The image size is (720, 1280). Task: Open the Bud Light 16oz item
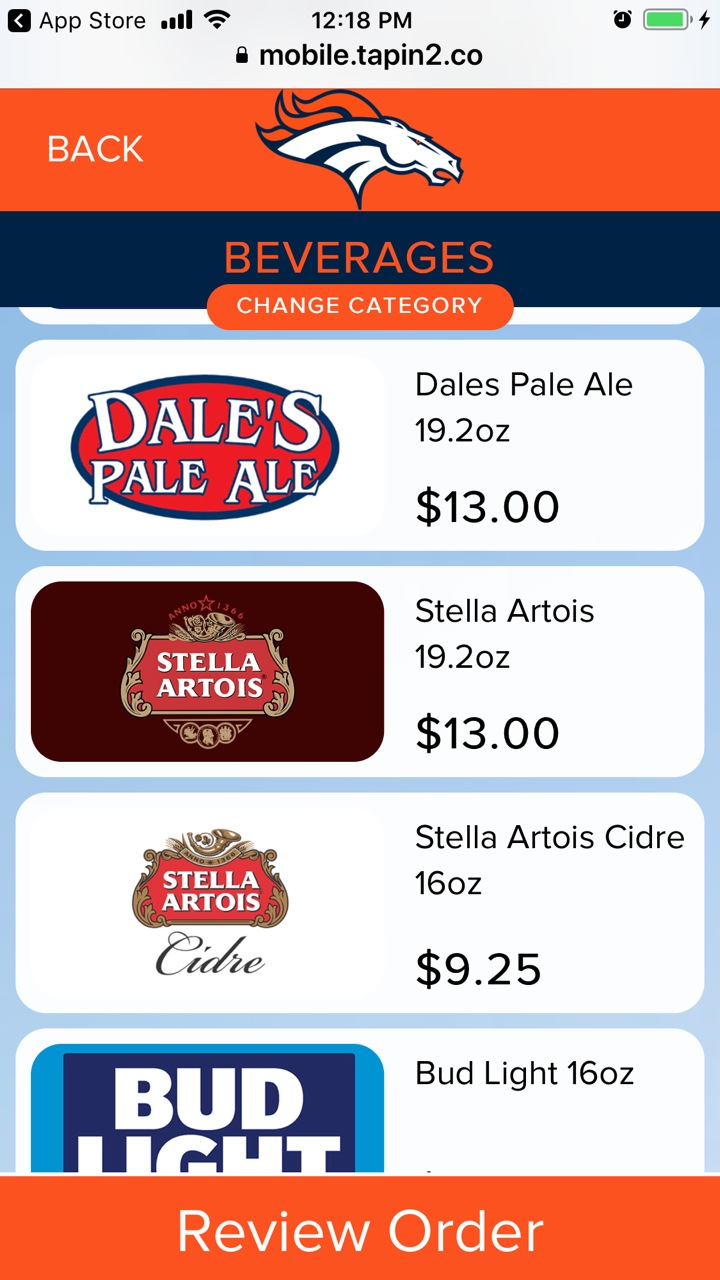pyautogui.click(x=360, y=1100)
